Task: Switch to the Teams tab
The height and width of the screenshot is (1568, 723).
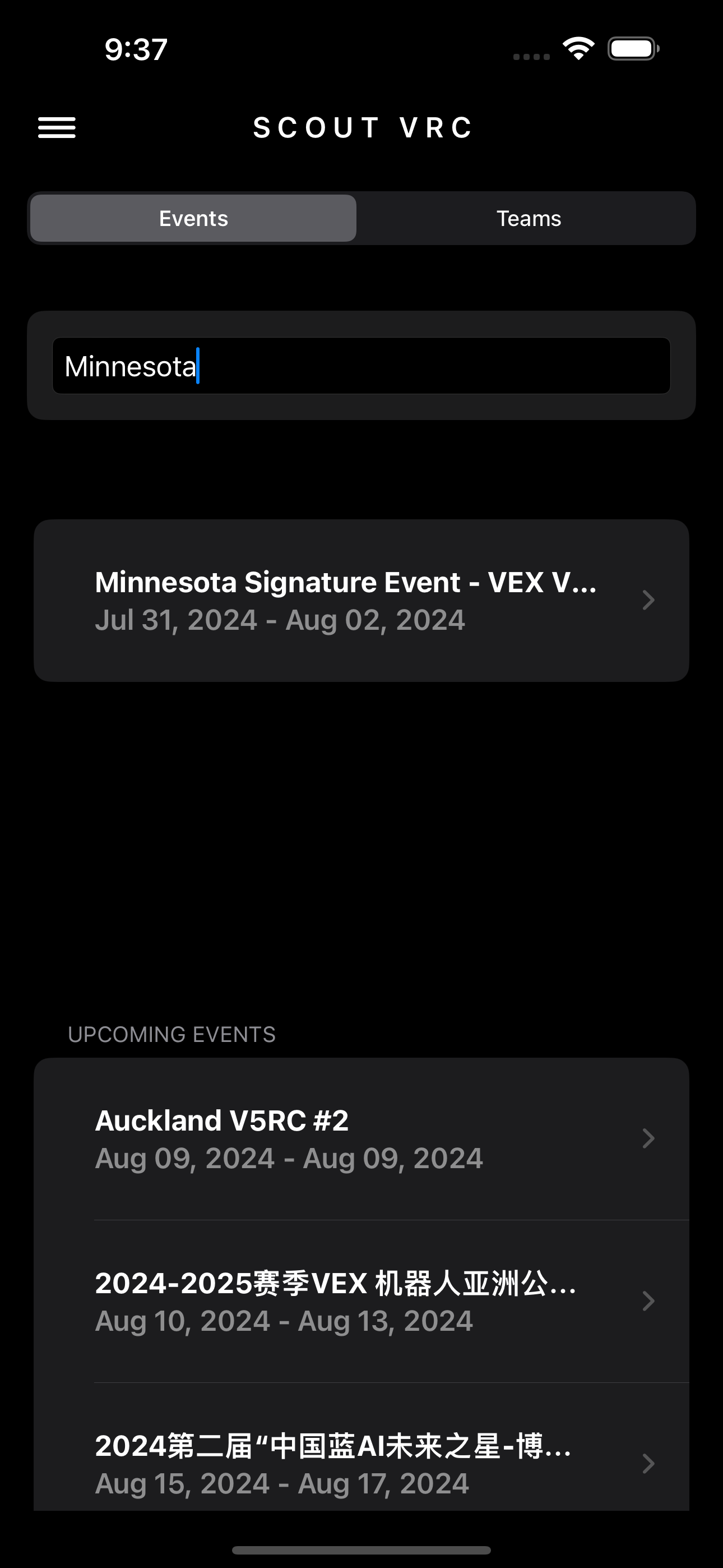Action: (x=529, y=219)
